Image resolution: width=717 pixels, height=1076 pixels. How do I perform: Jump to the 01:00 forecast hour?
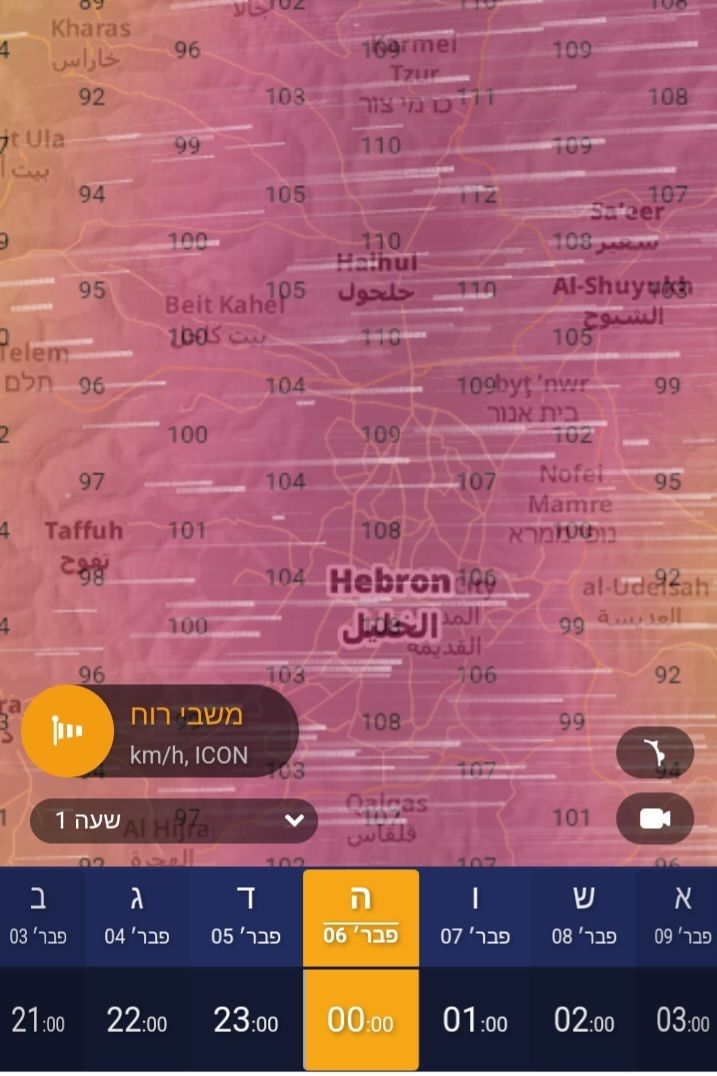474,1021
